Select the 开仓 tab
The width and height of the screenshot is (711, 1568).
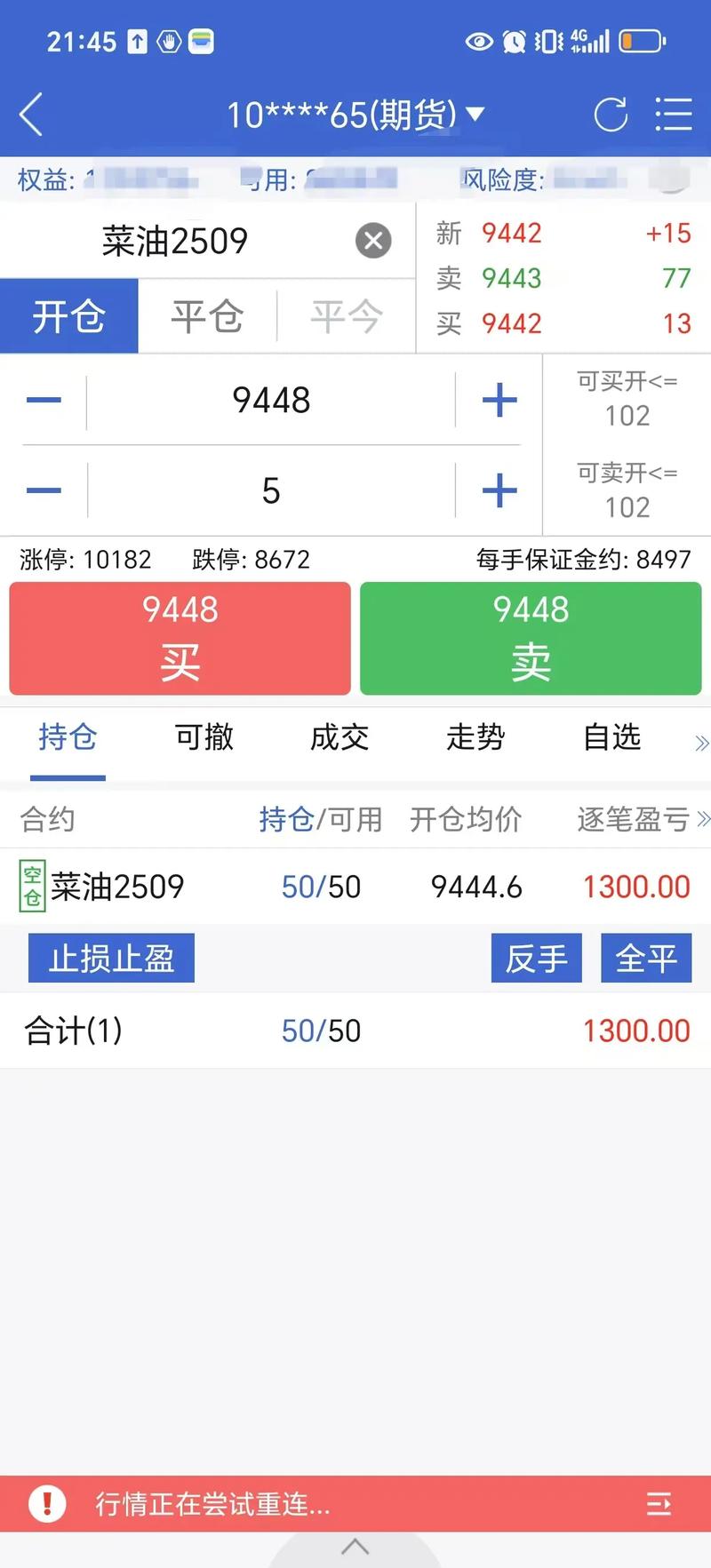69,316
